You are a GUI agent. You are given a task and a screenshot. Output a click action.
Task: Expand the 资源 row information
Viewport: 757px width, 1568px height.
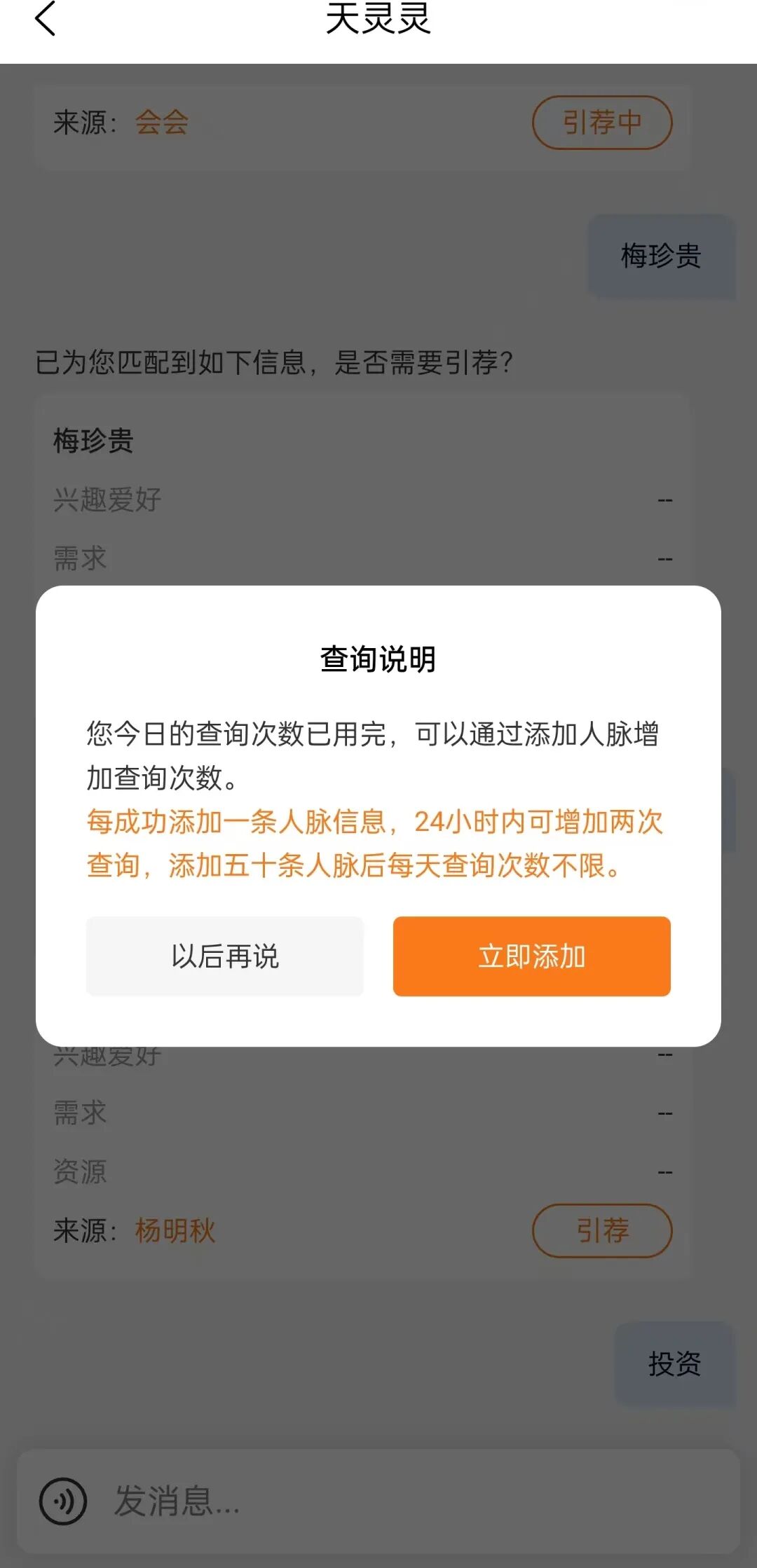[79, 1171]
